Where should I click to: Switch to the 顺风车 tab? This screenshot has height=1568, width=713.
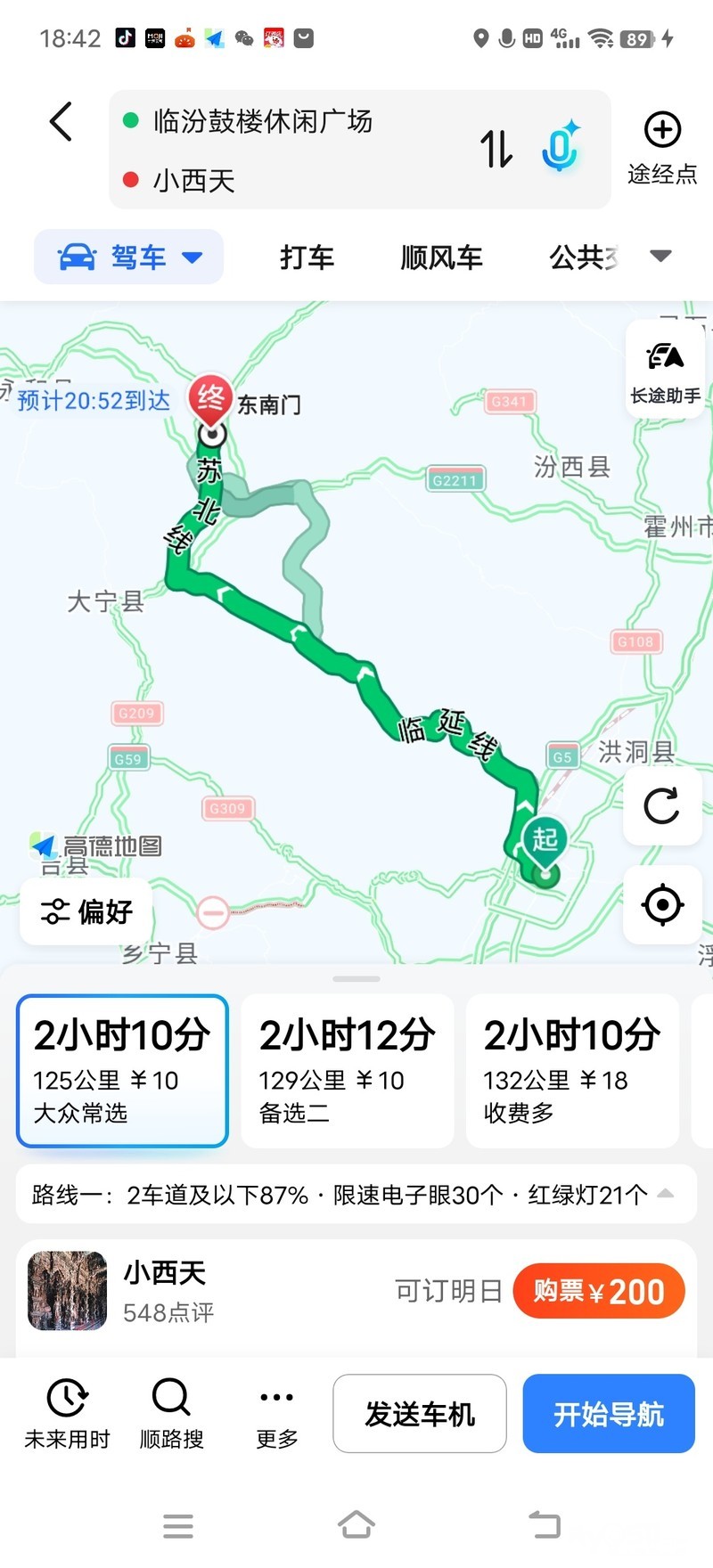pyautogui.click(x=441, y=257)
